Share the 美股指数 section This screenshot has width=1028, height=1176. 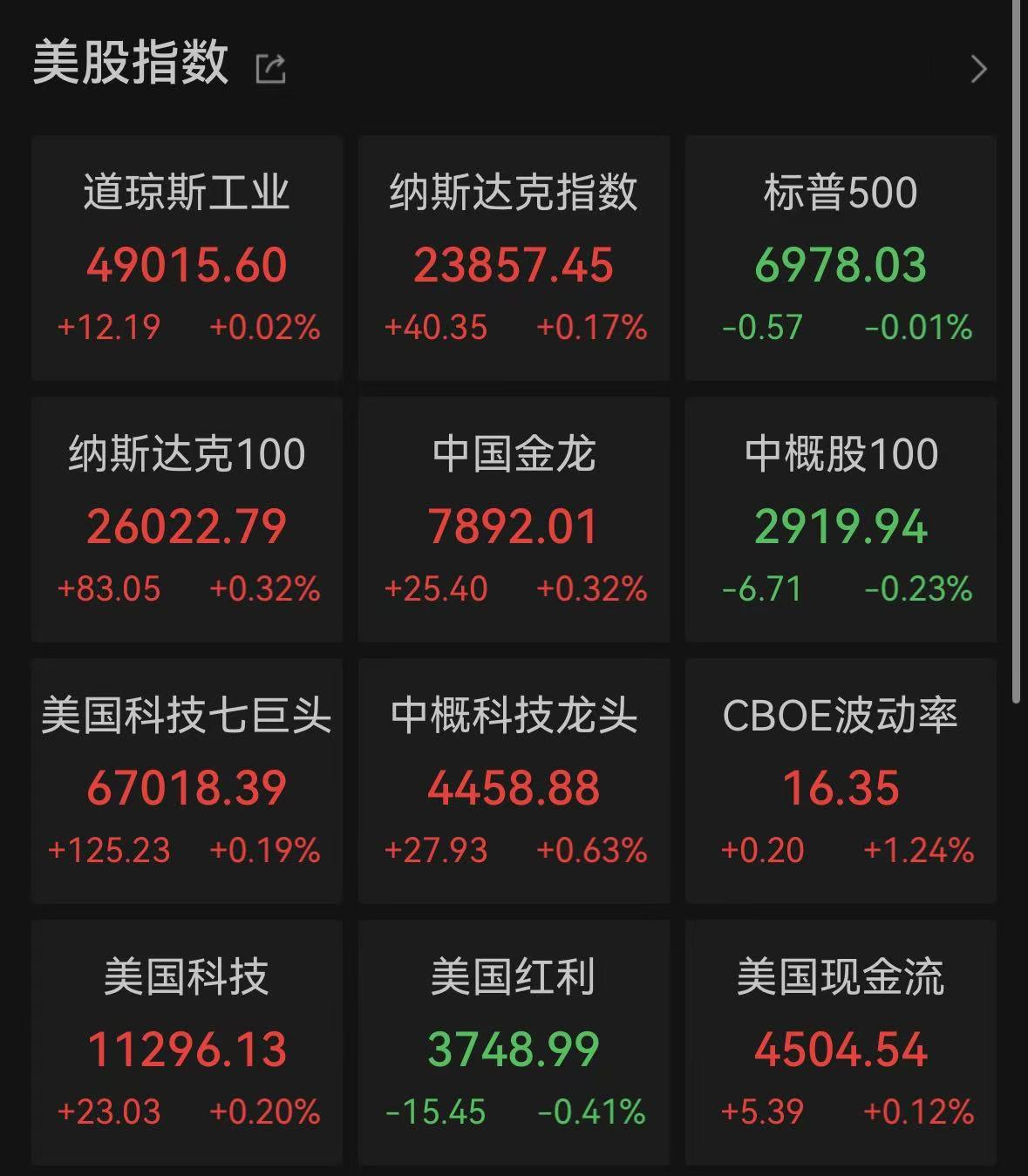(270, 68)
